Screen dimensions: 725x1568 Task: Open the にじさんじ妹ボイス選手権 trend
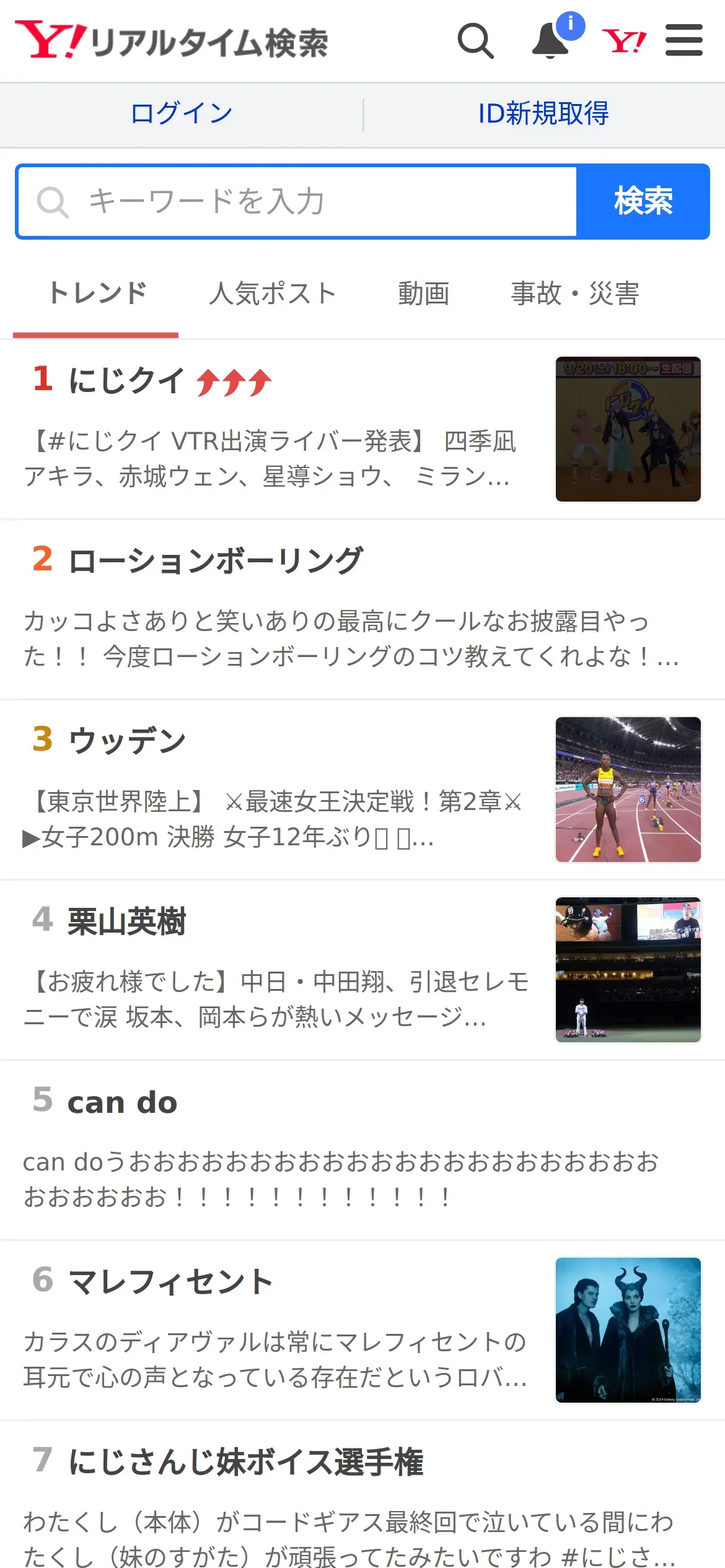pos(246,1461)
